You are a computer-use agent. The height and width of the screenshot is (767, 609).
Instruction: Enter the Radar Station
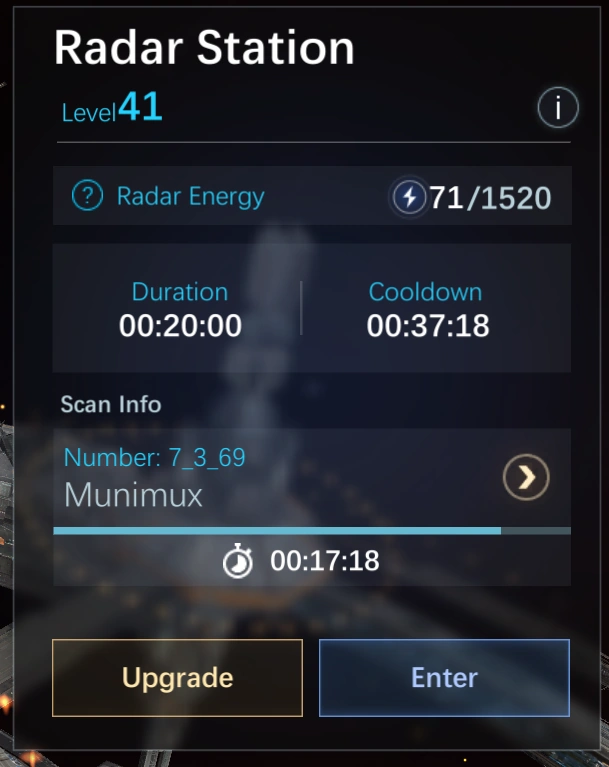pos(444,678)
